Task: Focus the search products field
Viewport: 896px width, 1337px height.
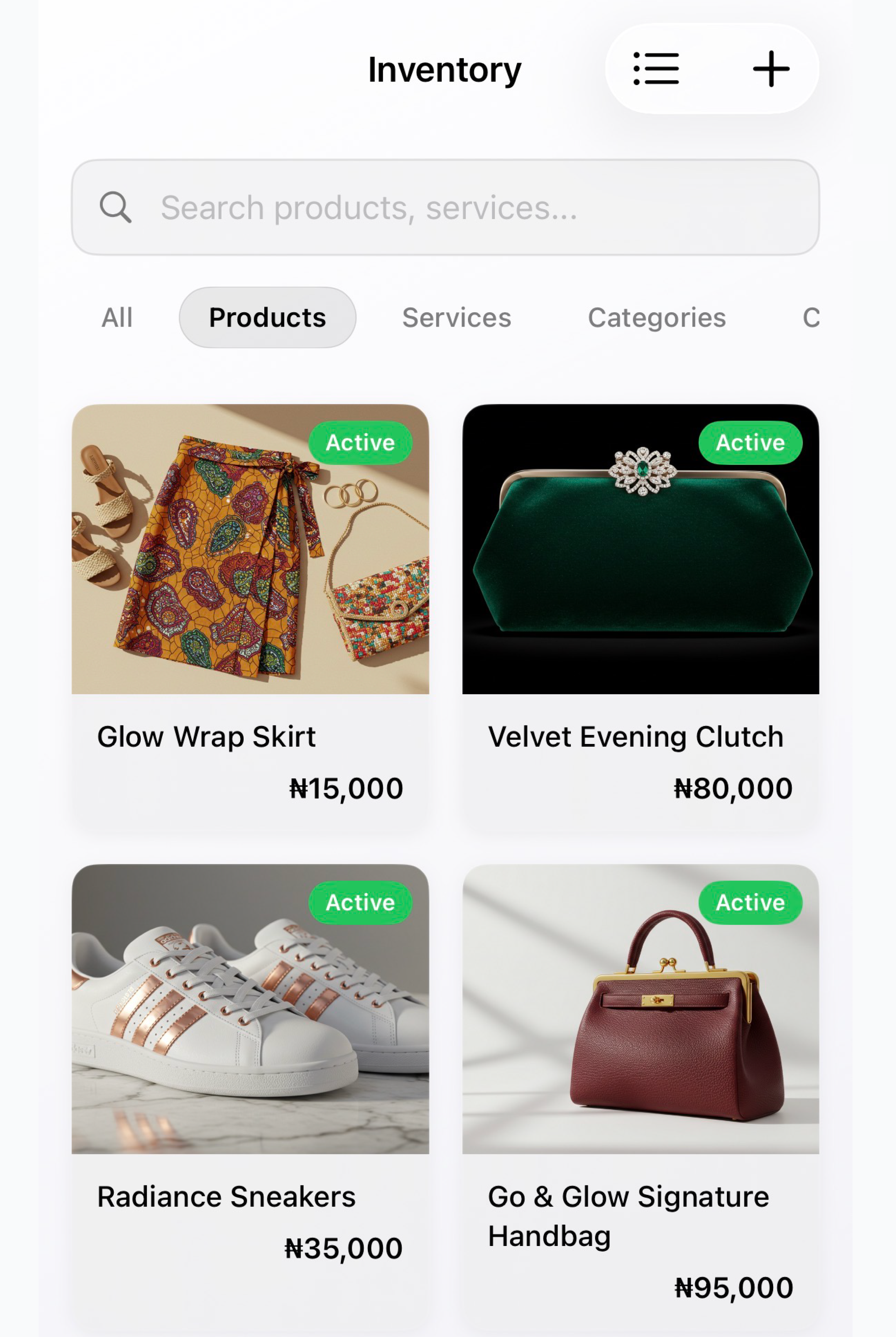Action: pos(446,208)
